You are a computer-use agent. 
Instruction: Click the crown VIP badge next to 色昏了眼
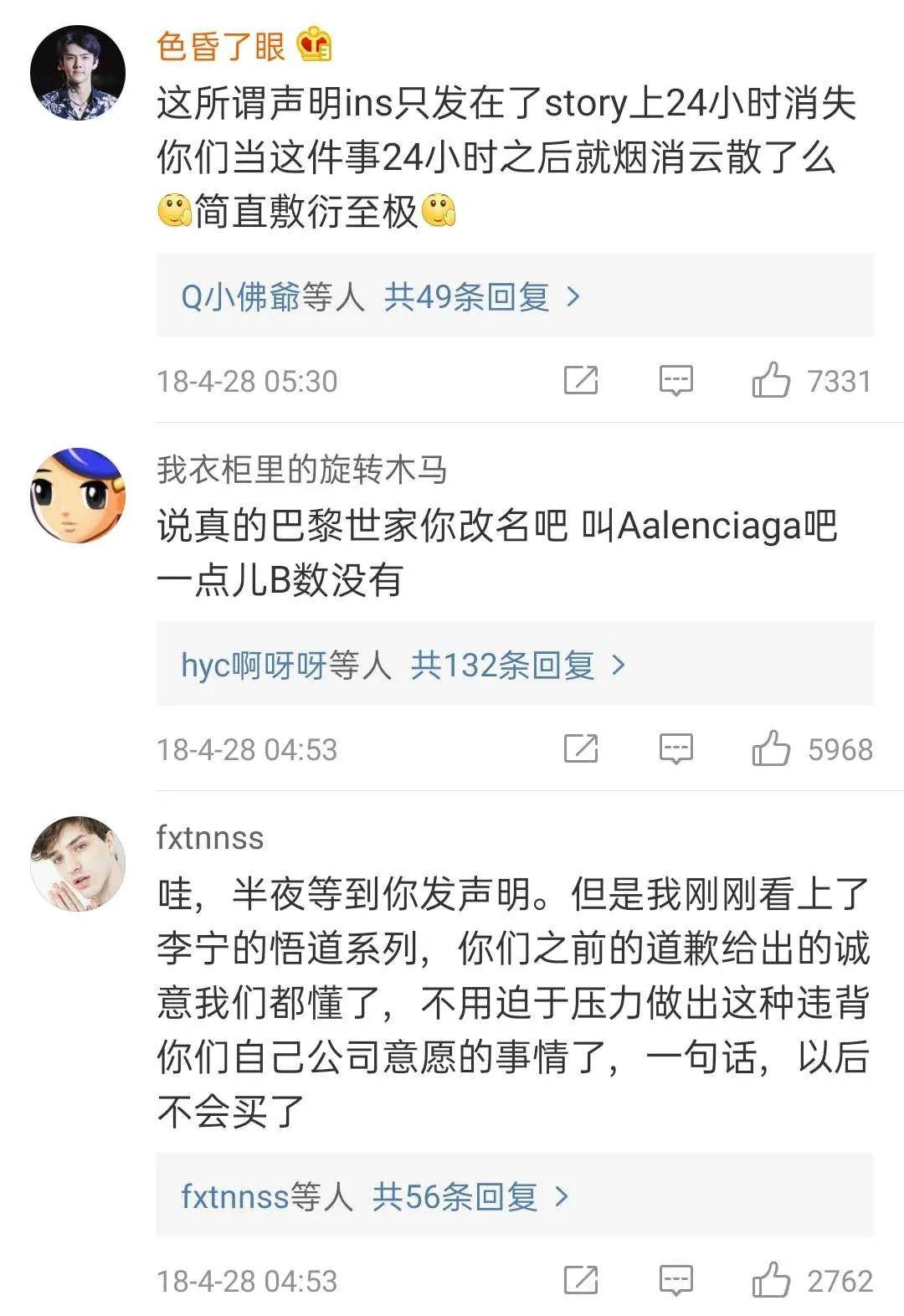click(316, 48)
